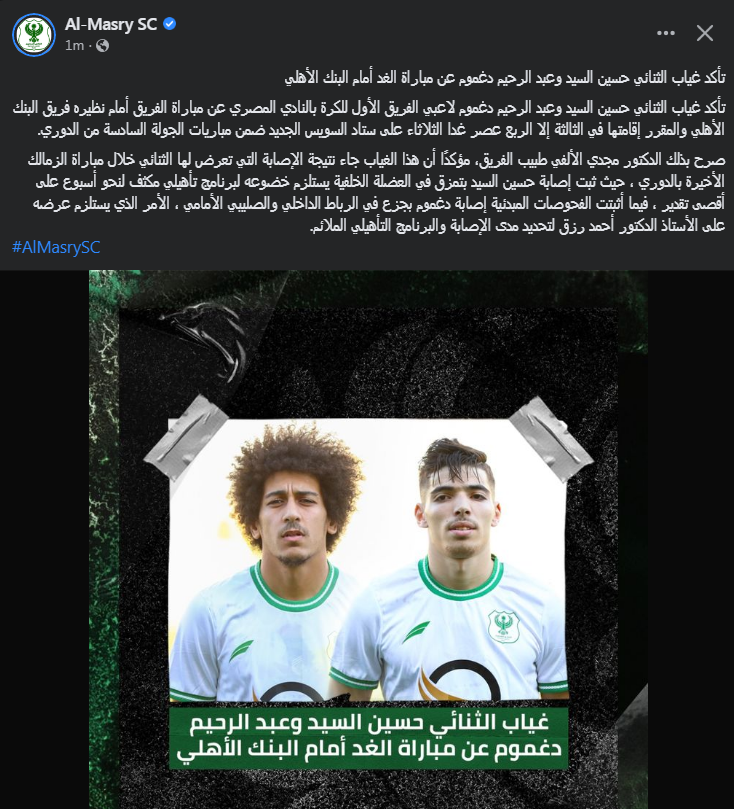Screen dimensions: 734x809
Task: Open the Al-Masry SC page name
Action: point(110,24)
